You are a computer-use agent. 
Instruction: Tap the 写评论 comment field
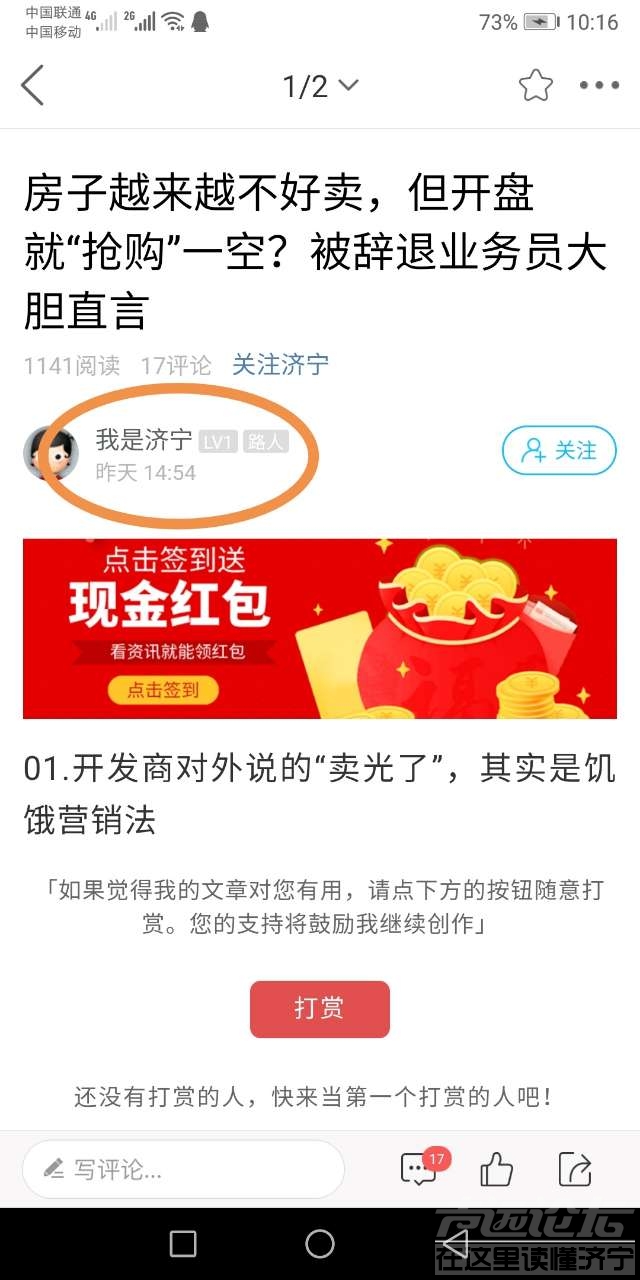tap(183, 1169)
